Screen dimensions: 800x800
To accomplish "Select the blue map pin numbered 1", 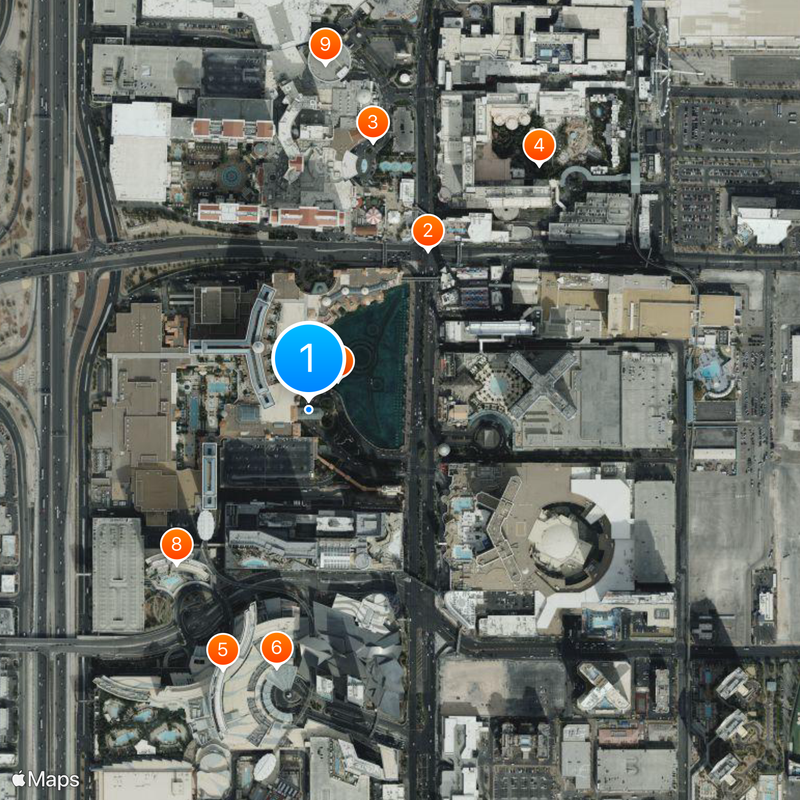I will [308, 358].
